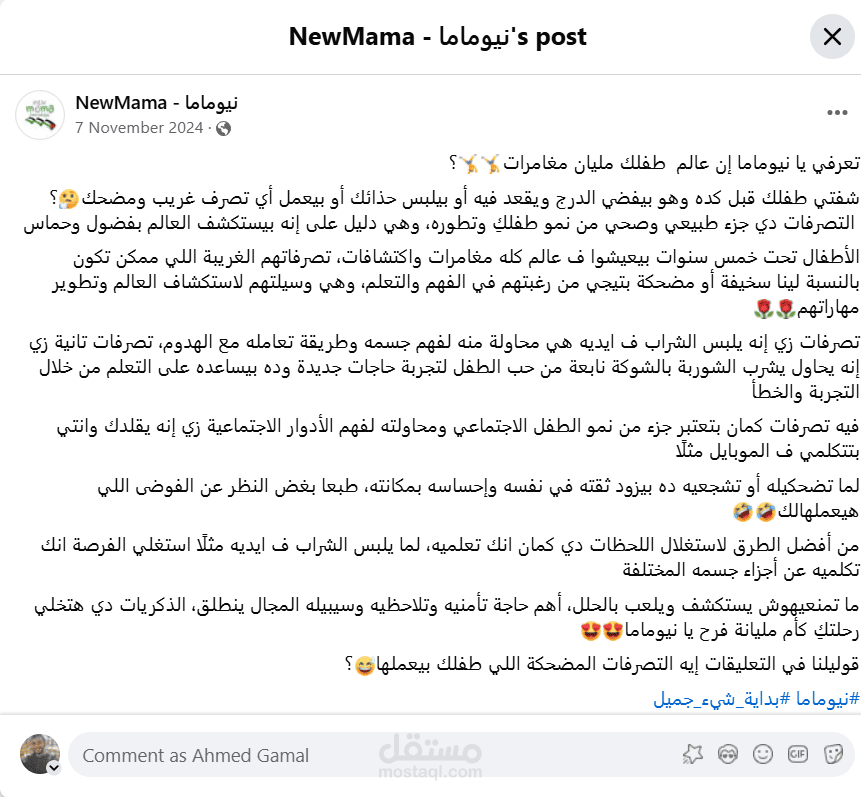Add a GIF to the comment
This screenshot has width=861, height=797.
pyautogui.click(x=798, y=755)
